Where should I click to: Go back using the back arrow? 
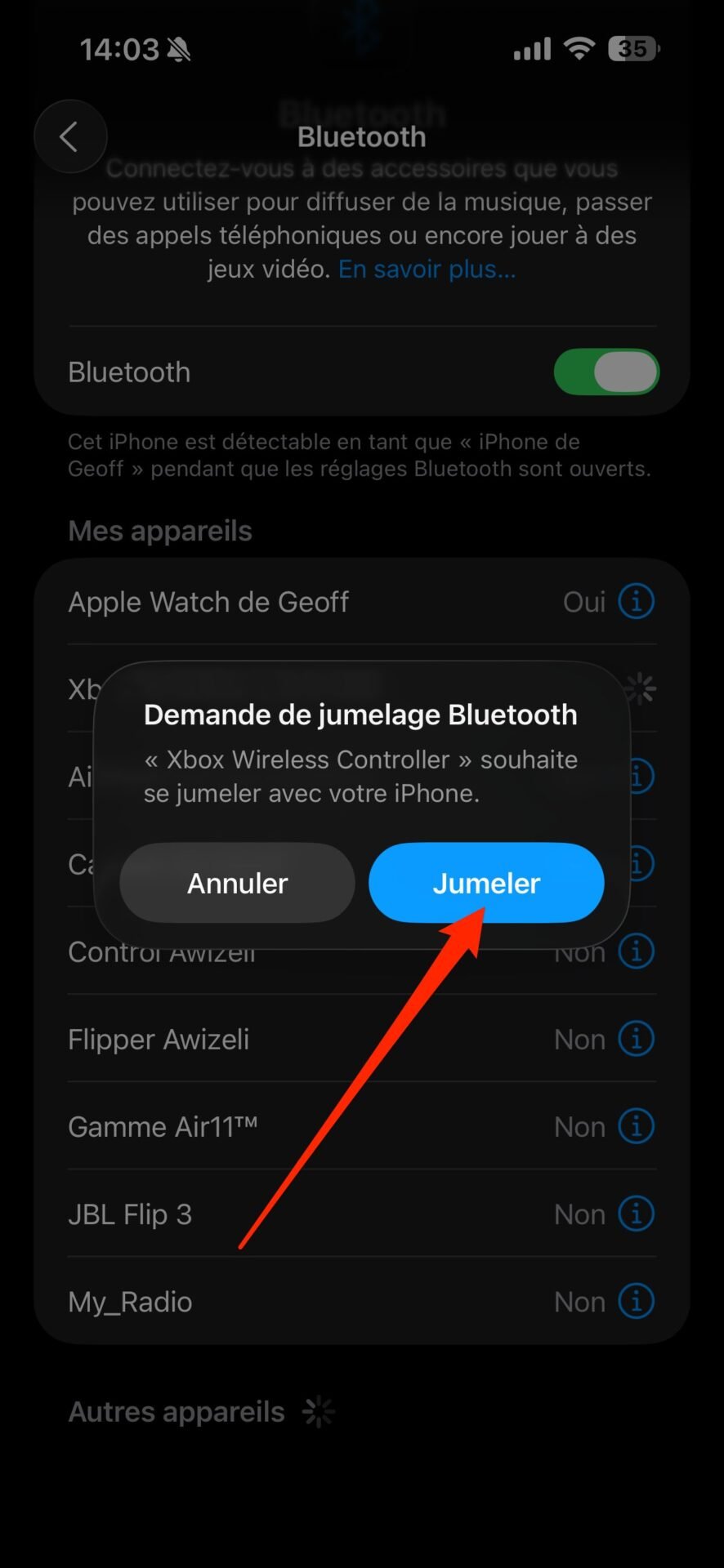point(70,136)
